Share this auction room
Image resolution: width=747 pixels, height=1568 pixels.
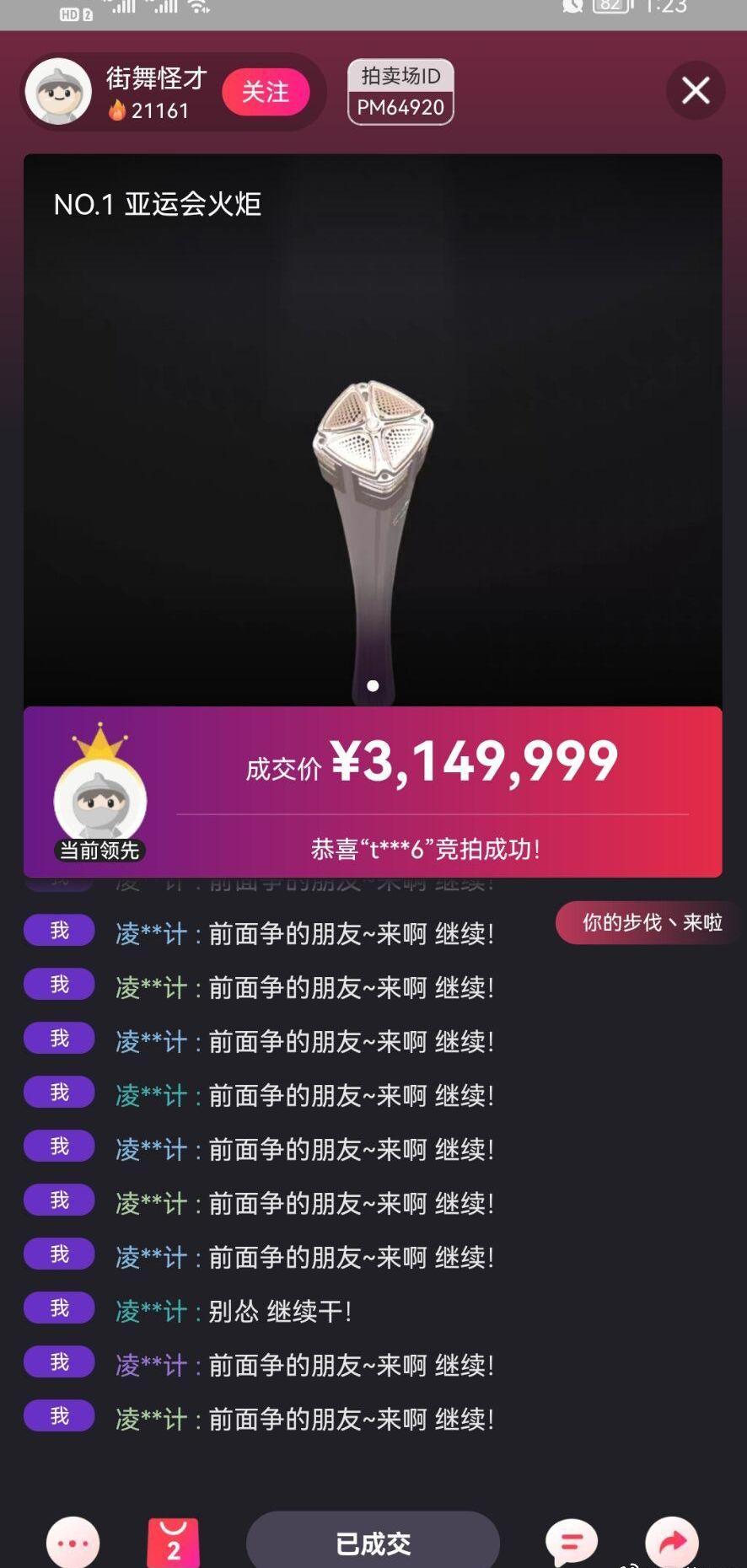672,1543
